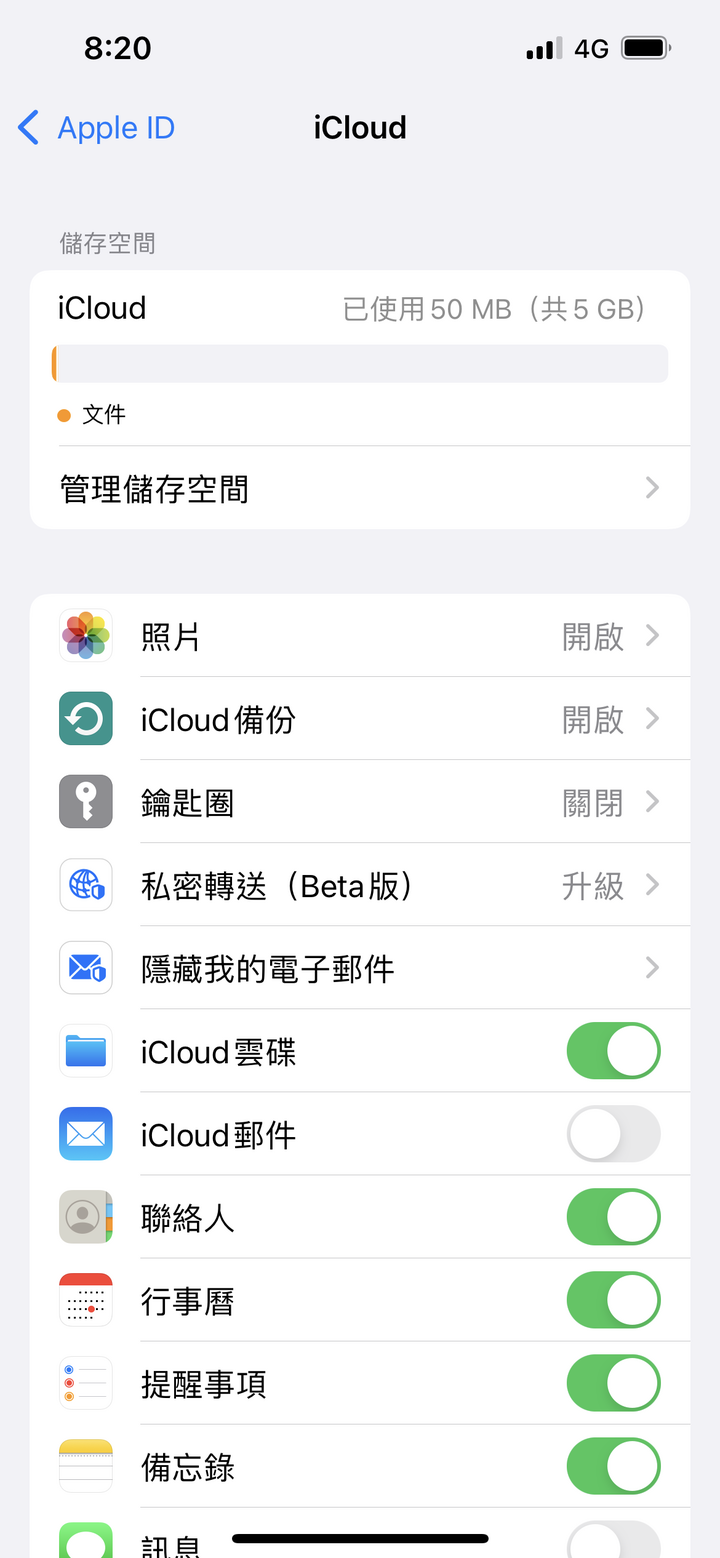The image size is (720, 1558).
Task: Open 管理儲存空間 storage management
Action: 360,488
